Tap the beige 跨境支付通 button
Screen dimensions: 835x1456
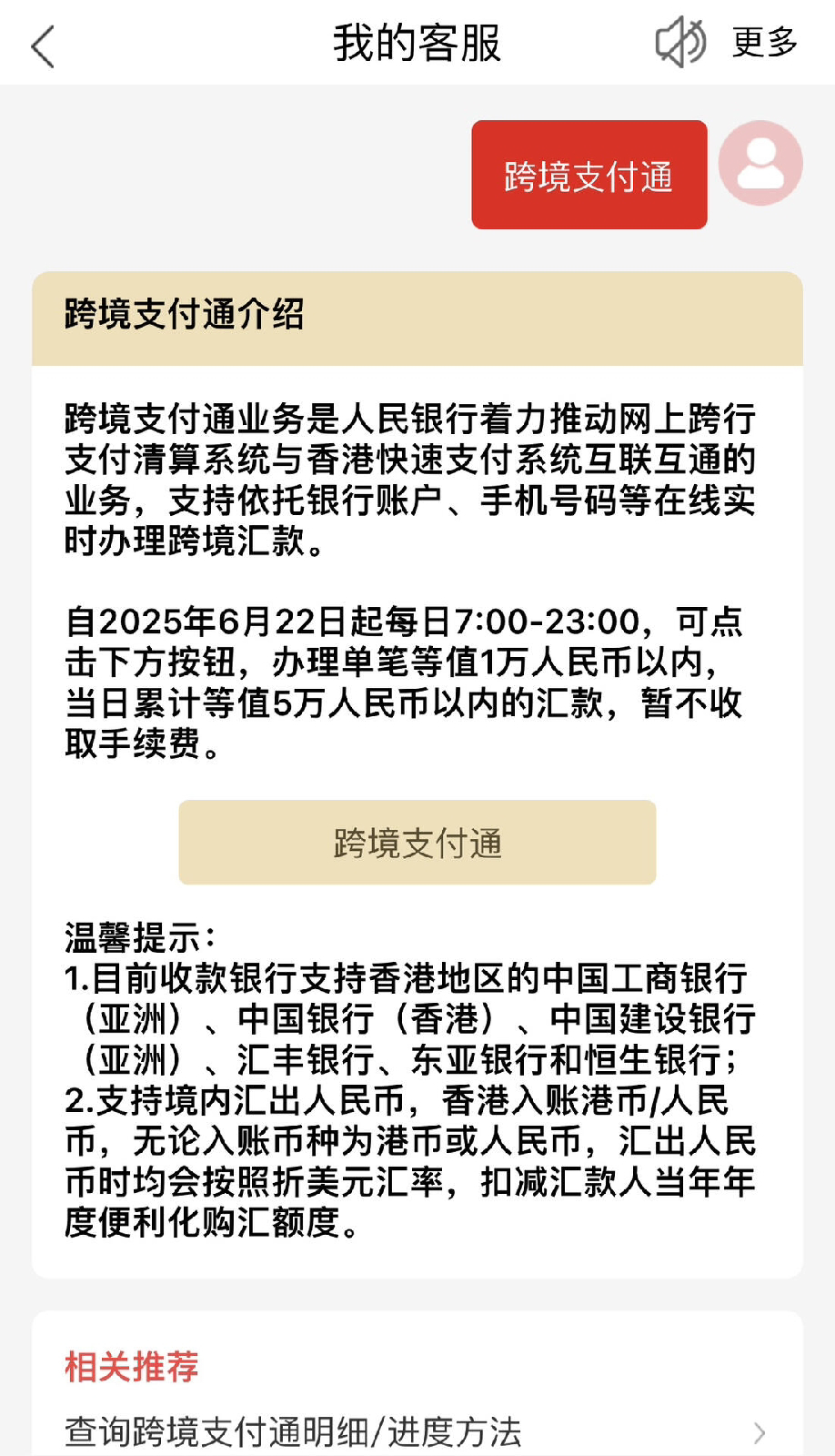tap(417, 843)
